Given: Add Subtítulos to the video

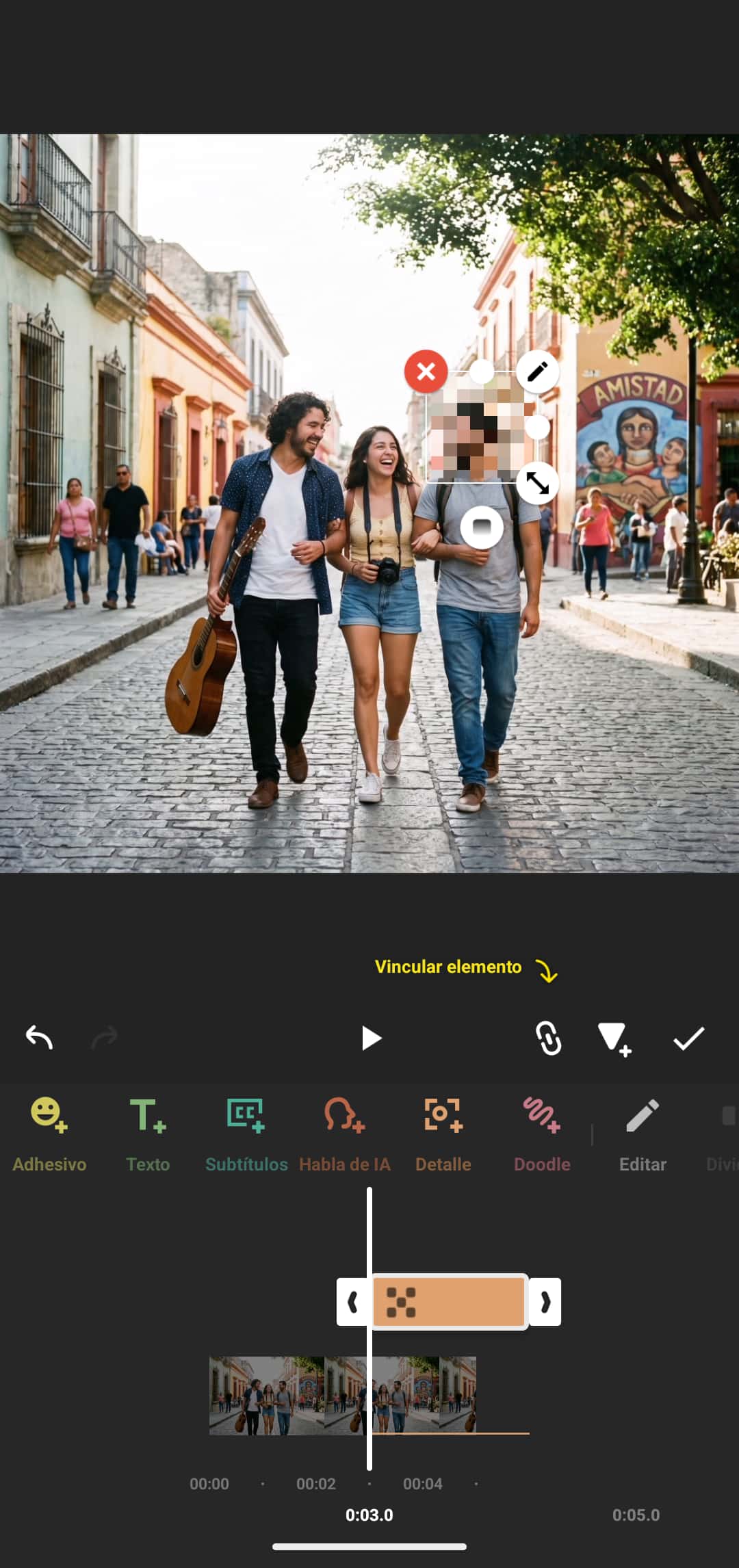Looking at the screenshot, I should [246, 1134].
